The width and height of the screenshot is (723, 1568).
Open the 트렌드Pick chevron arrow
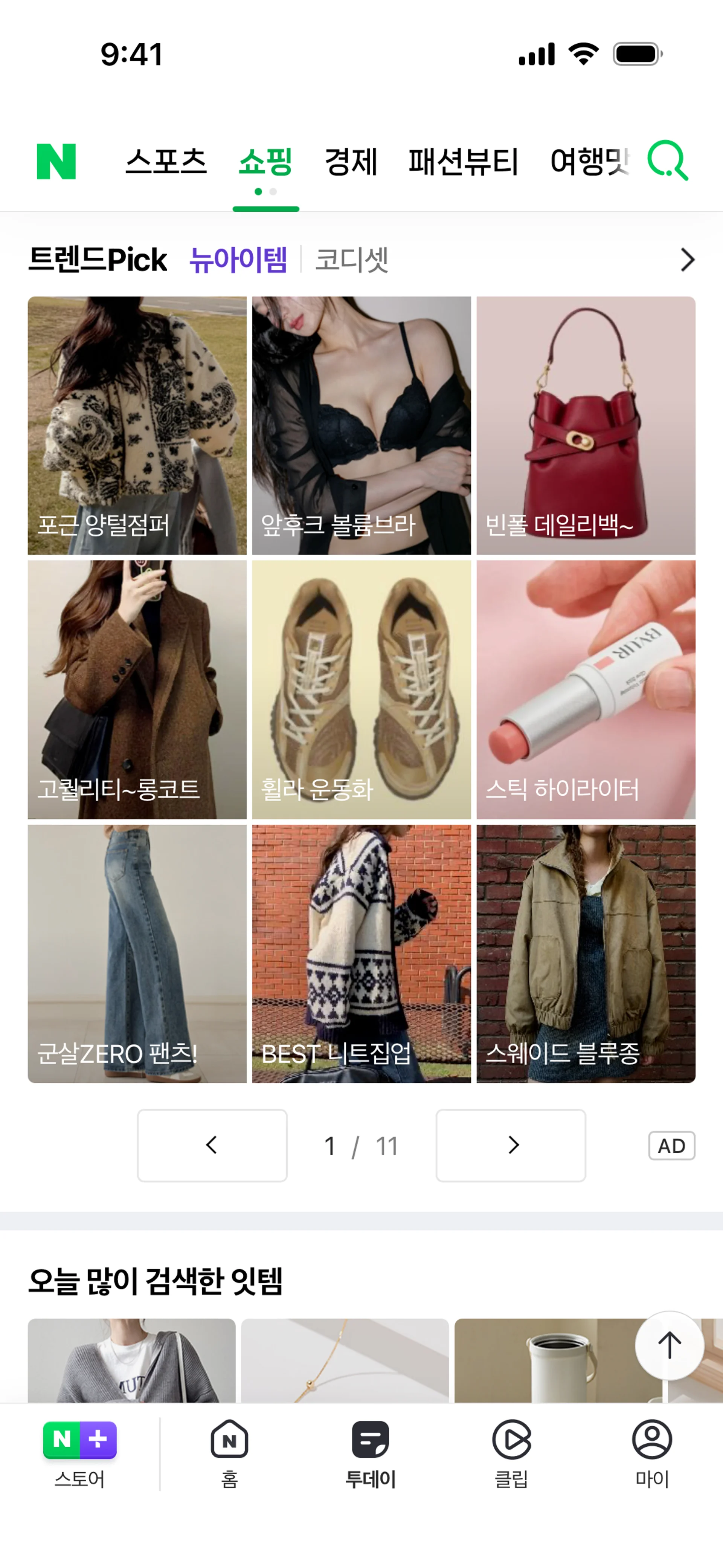point(687,260)
